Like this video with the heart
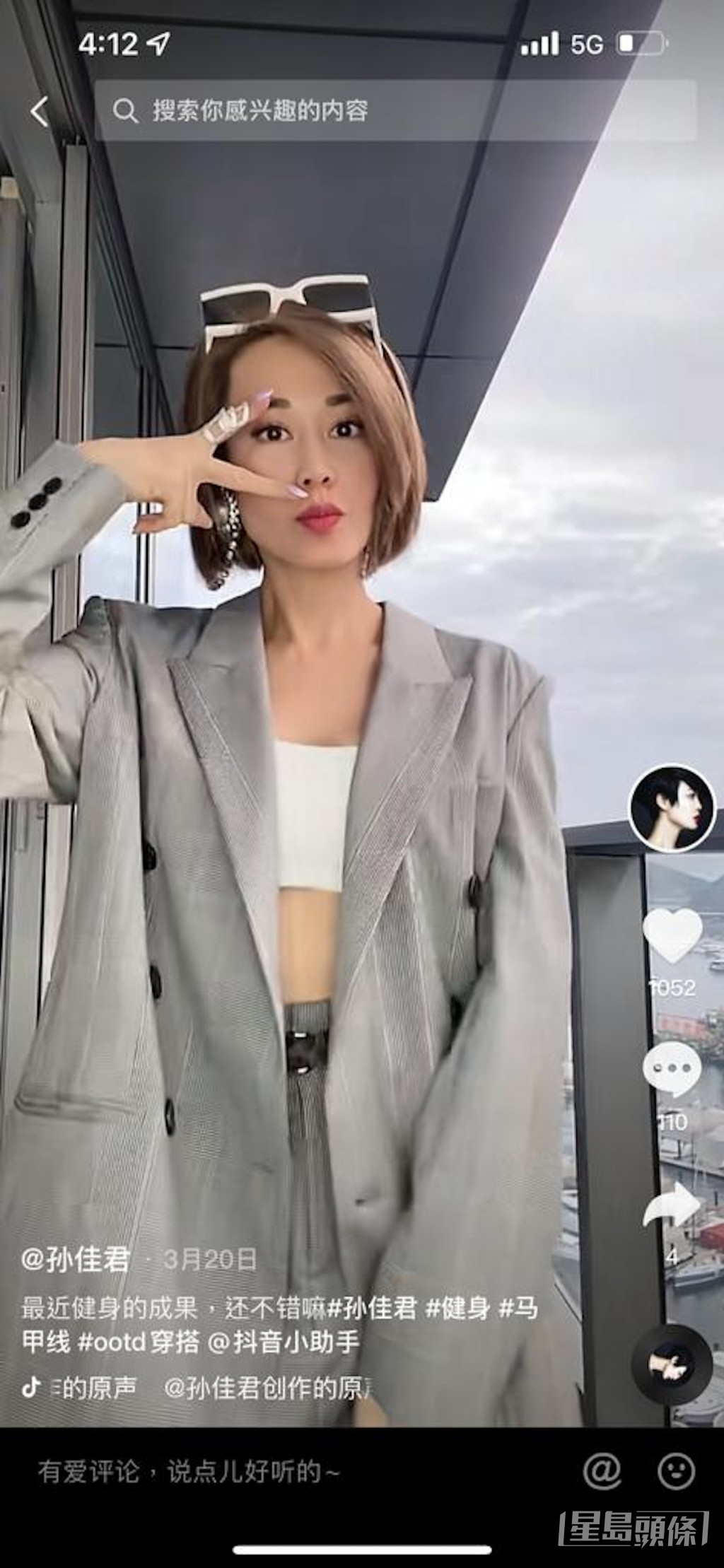The image size is (724, 1568). coord(672,936)
